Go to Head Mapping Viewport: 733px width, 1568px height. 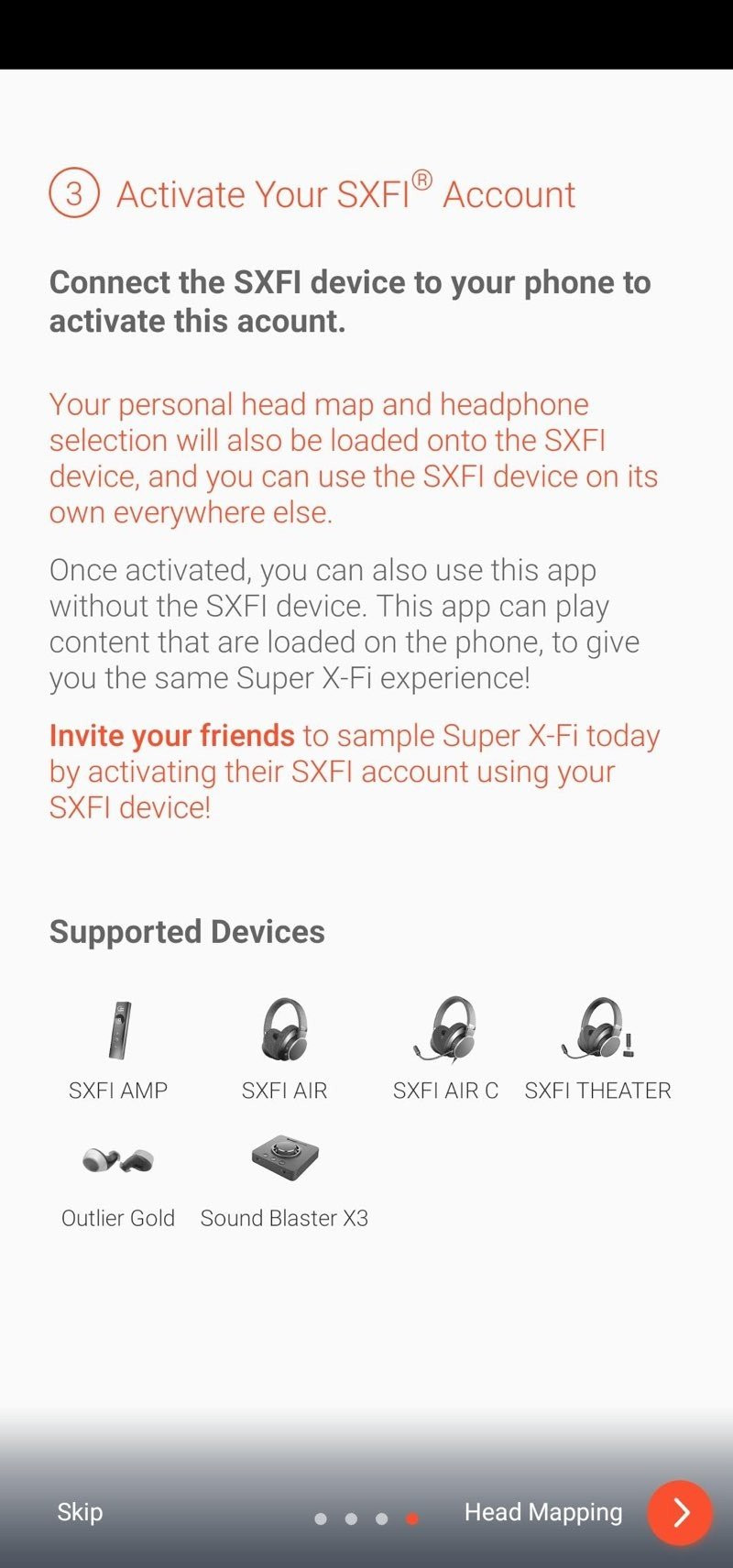[542, 1512]
